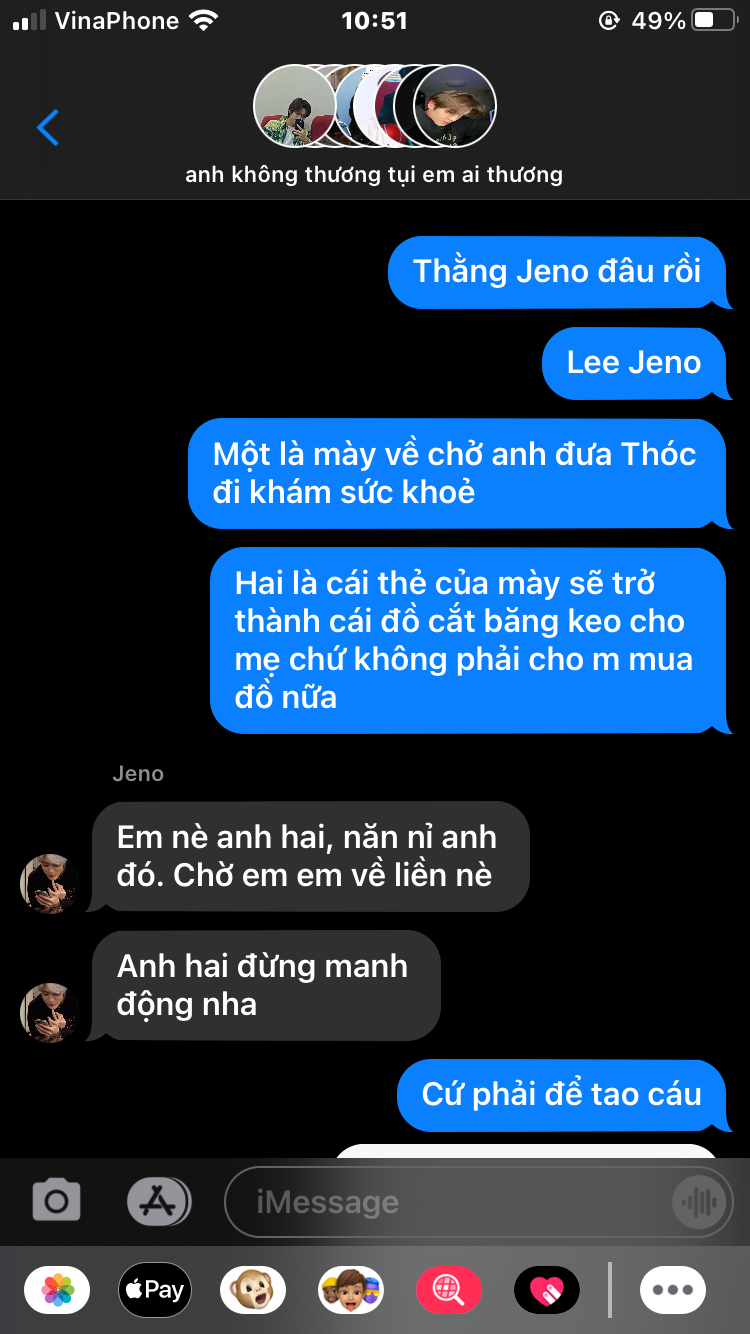The height and width of the screenshot is (1334, 750).
Task: Open the Photos iMessage app
Action: [57, 1290]
